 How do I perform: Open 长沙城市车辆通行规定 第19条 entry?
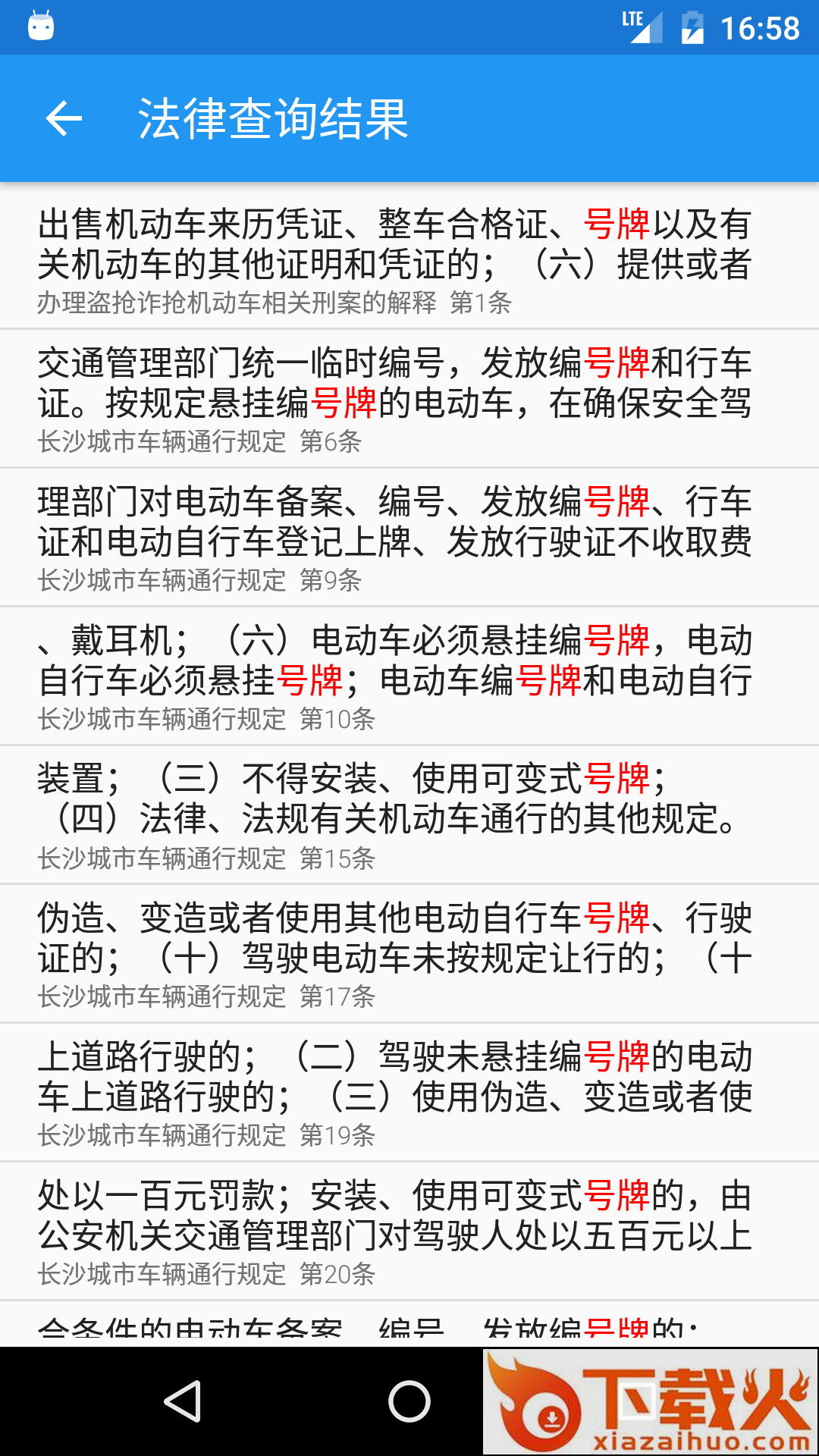(409, 1093)
